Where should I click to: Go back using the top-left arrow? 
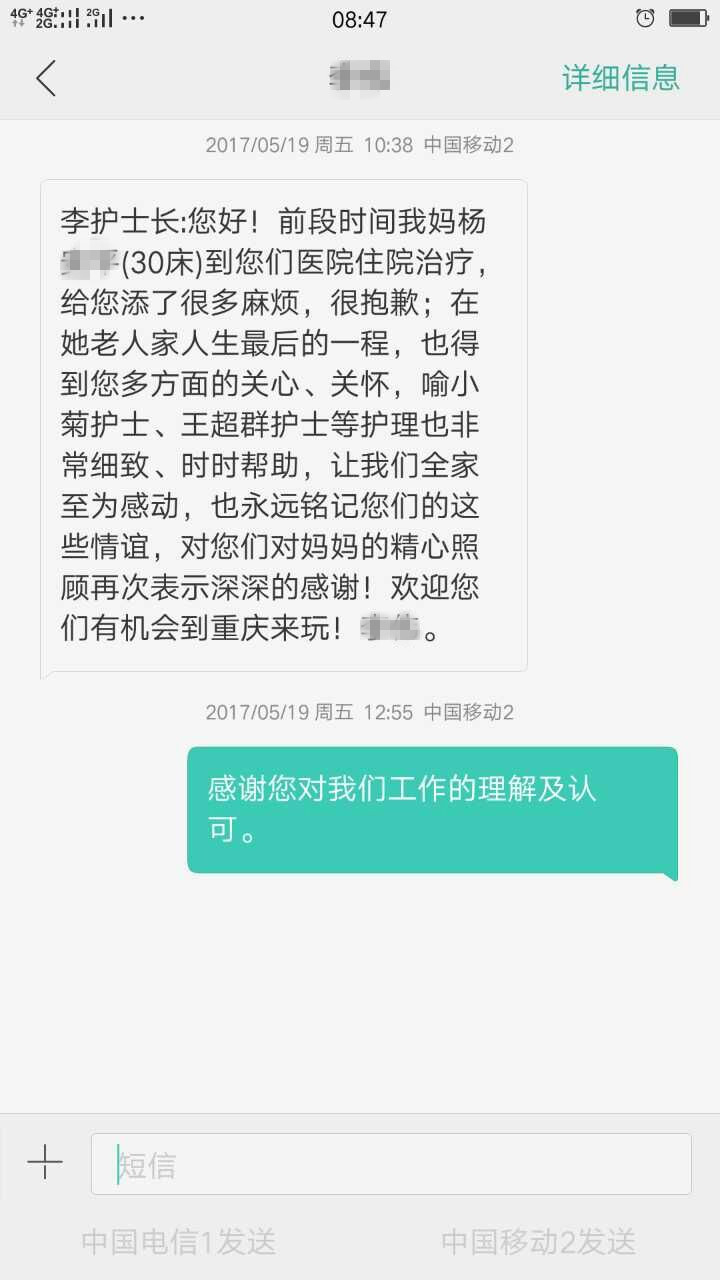(46, 78)
